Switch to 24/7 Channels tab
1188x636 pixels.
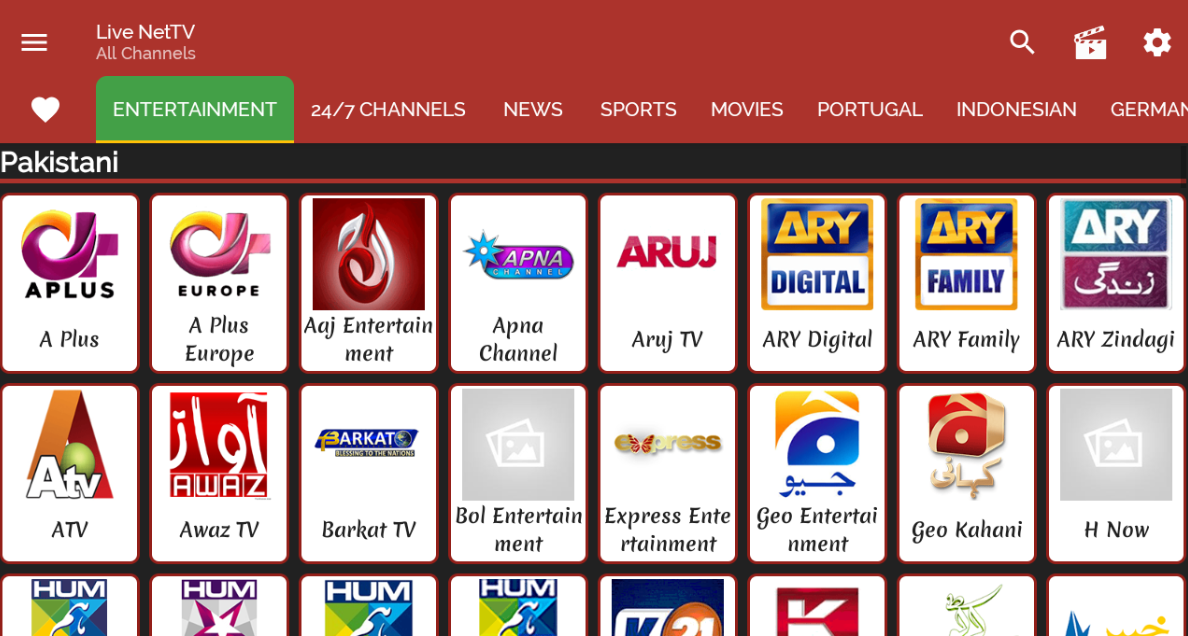388,109
